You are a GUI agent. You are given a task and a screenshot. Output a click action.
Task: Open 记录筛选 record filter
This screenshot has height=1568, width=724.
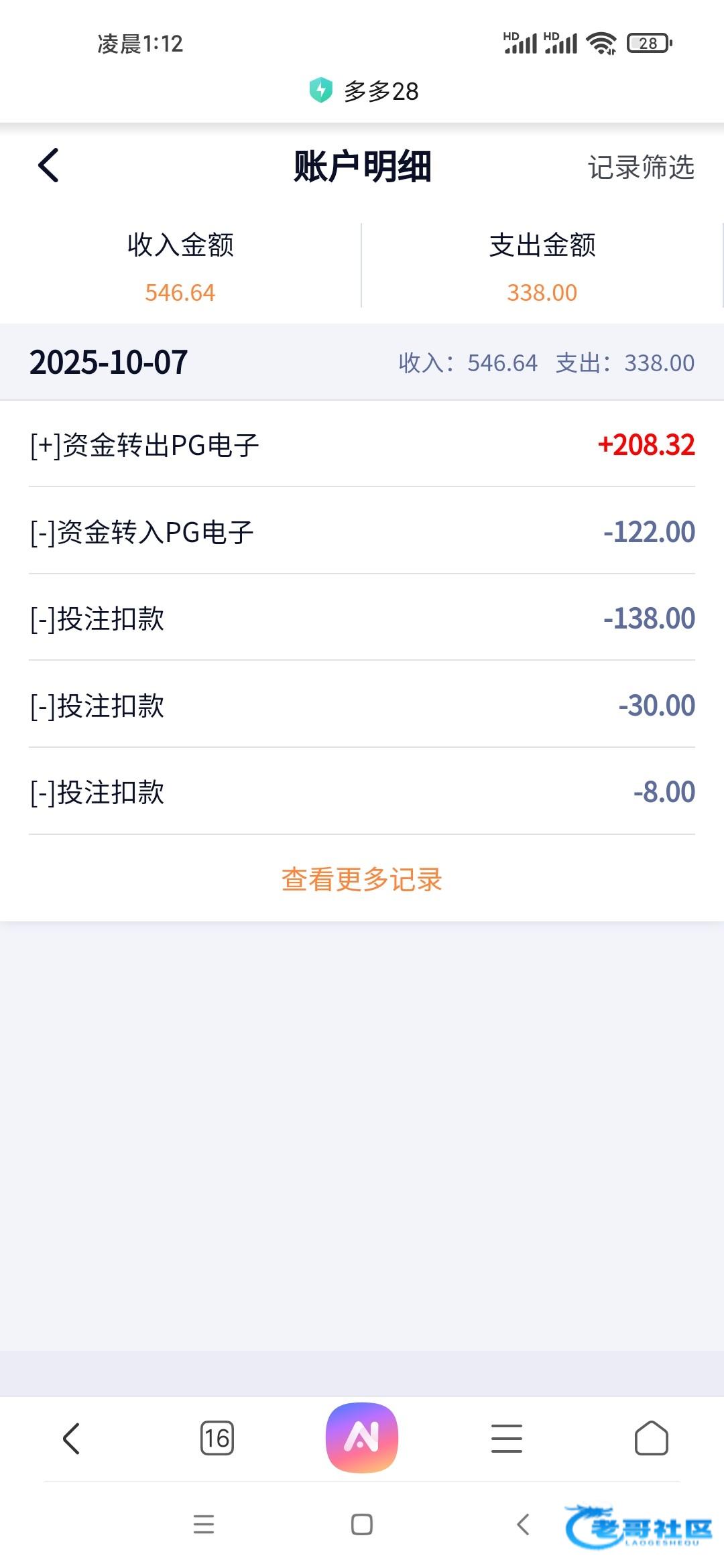(x=640, y=168)
